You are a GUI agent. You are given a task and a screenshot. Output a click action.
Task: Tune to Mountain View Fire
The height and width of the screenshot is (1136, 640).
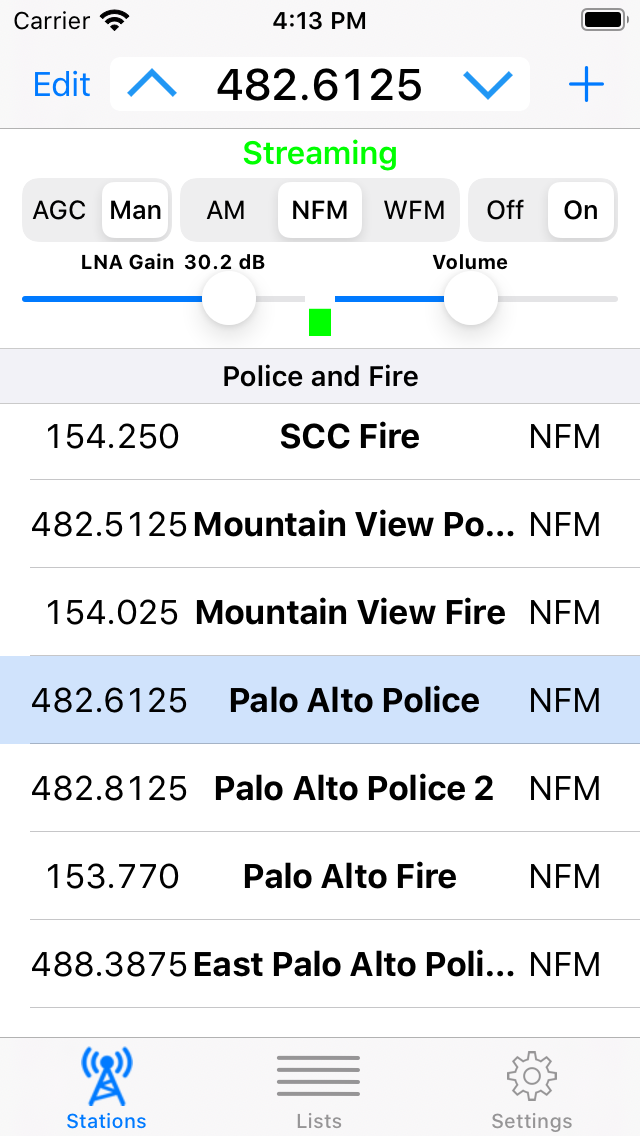(320, 612)
